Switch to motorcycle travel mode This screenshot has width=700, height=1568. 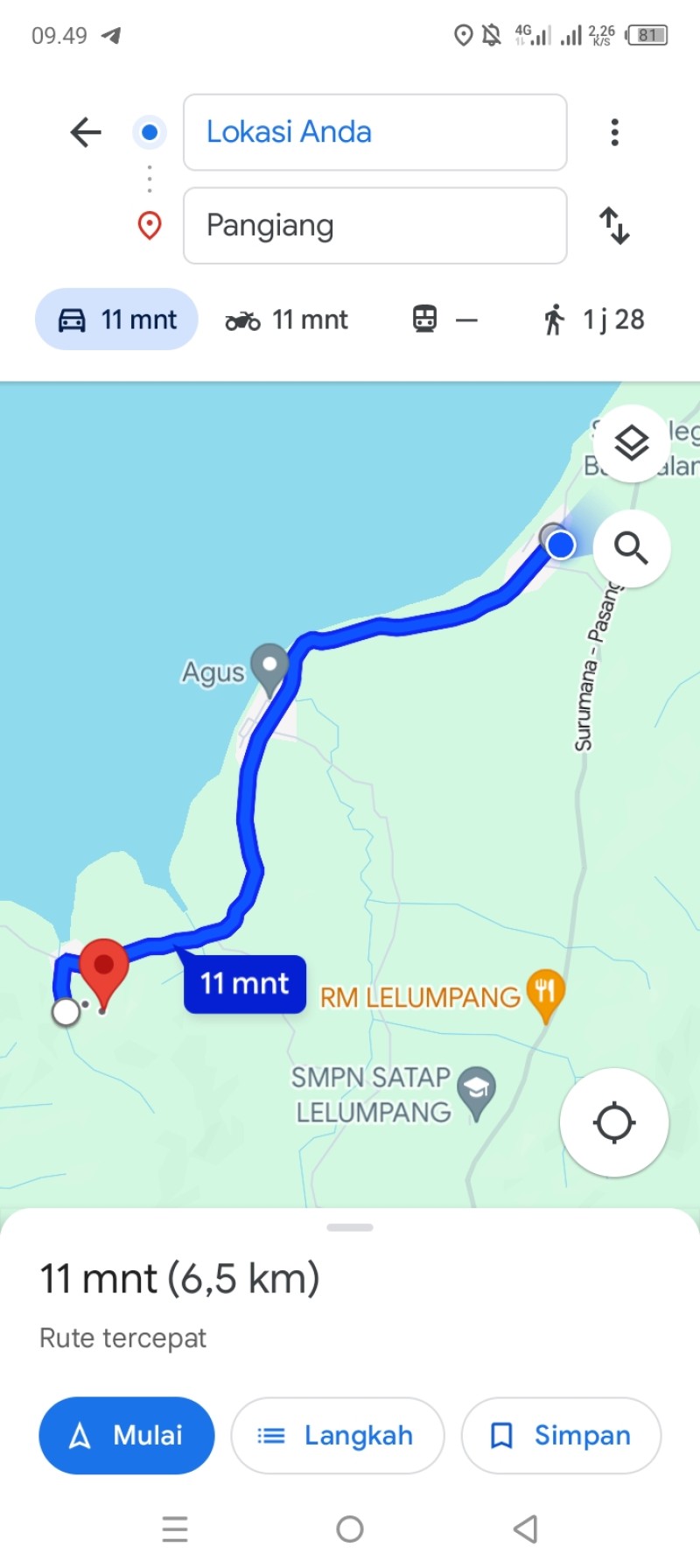click(x=287, y=320)
